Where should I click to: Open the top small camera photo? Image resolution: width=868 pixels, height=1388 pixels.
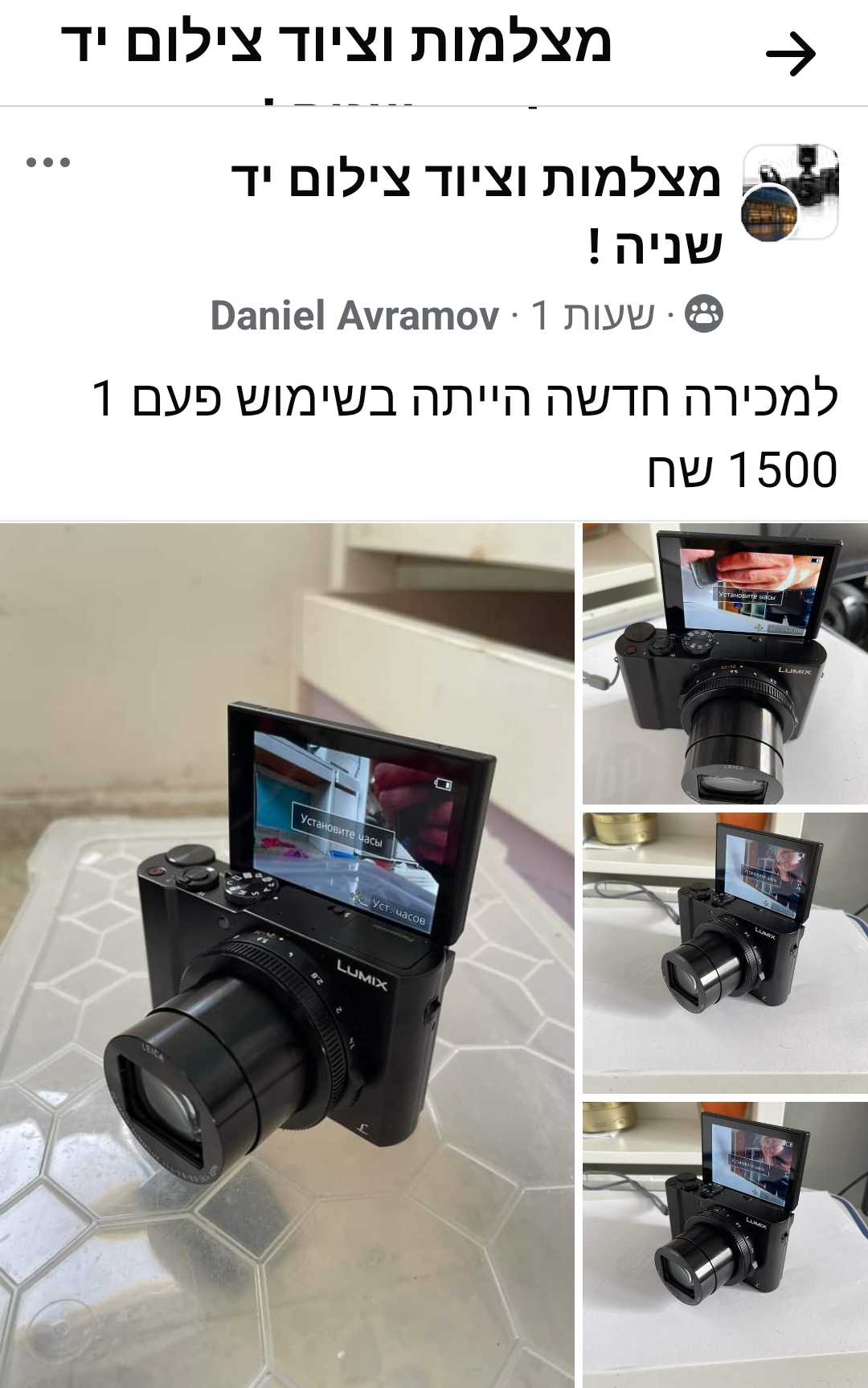click(725, 663)
